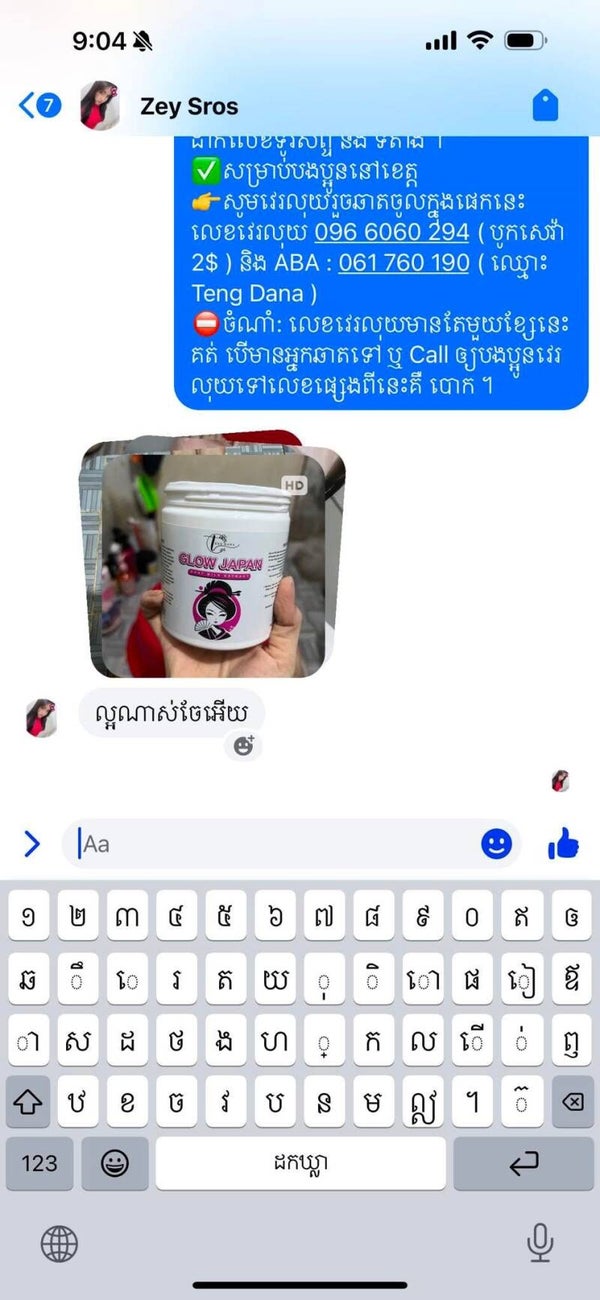Tap the blue tag icon
The width and height of the screenshot is (600, 1300).
[x=545, y=105]
